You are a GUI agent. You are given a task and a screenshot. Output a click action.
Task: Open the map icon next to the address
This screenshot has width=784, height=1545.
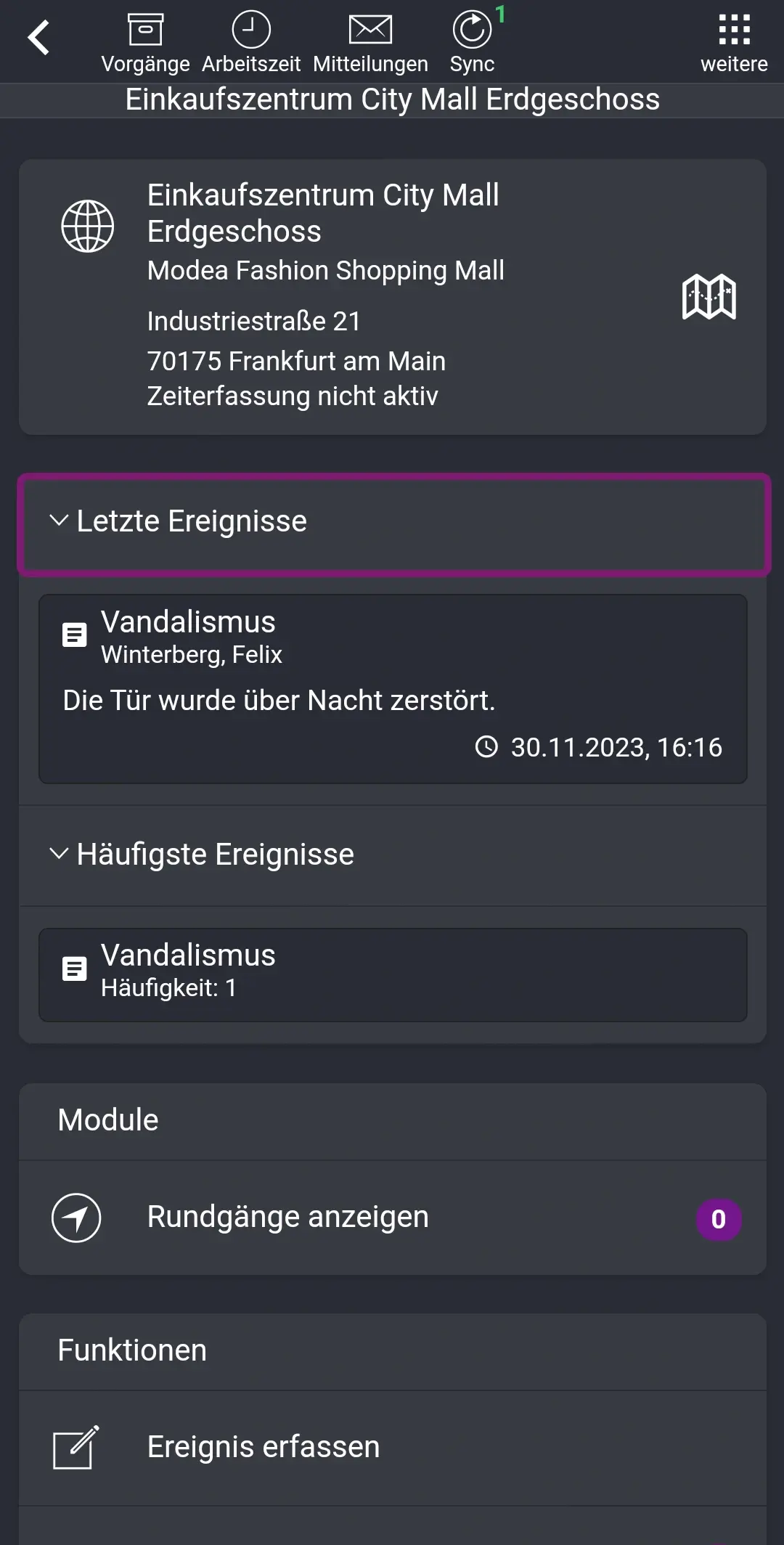coord(708,296)
